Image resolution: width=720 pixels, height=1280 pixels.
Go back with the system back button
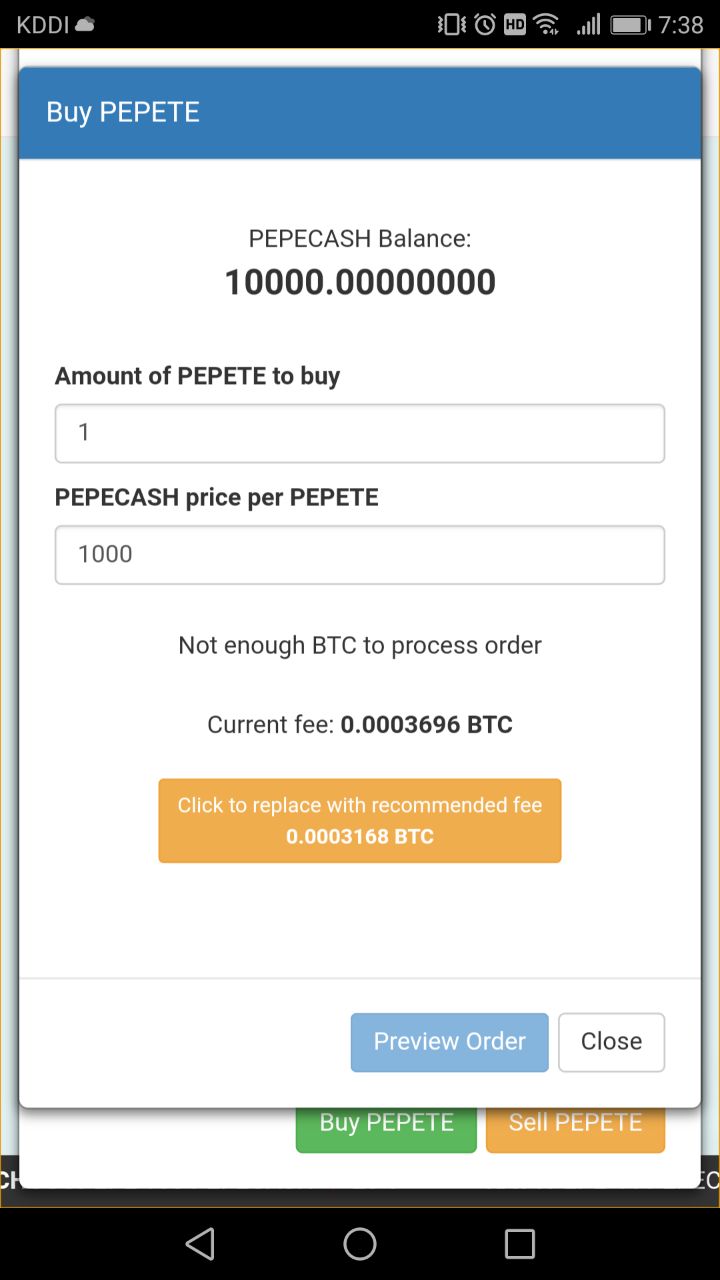pos(200,1244)
